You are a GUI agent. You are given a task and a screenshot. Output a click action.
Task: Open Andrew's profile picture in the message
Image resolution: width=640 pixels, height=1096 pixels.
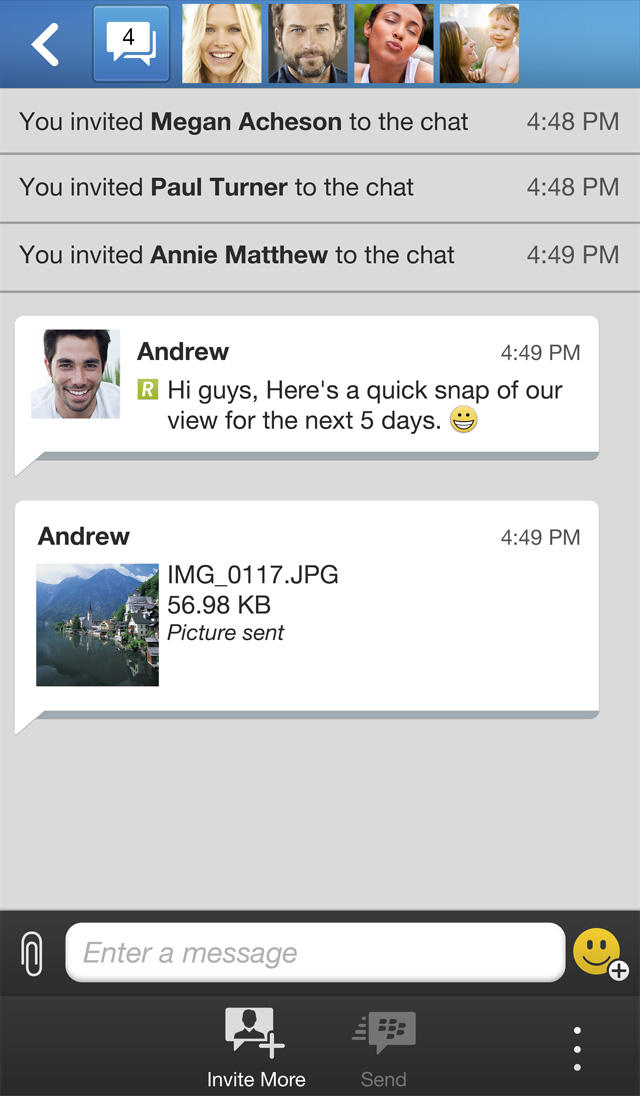pos(75,374)
